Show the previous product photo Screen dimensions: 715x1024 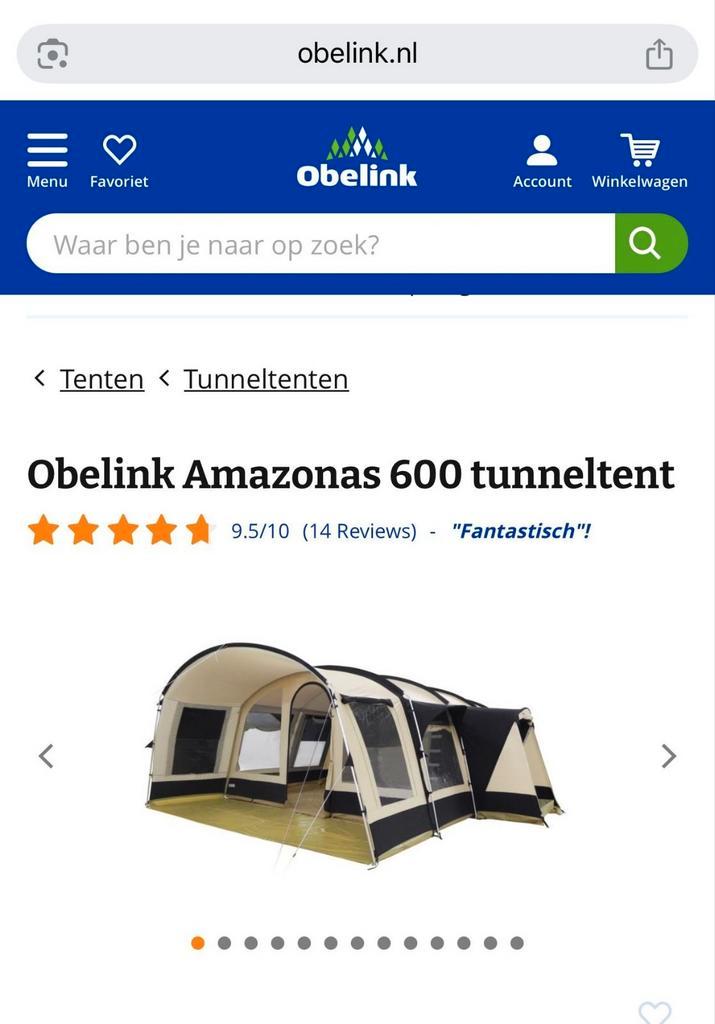[46, 756]
